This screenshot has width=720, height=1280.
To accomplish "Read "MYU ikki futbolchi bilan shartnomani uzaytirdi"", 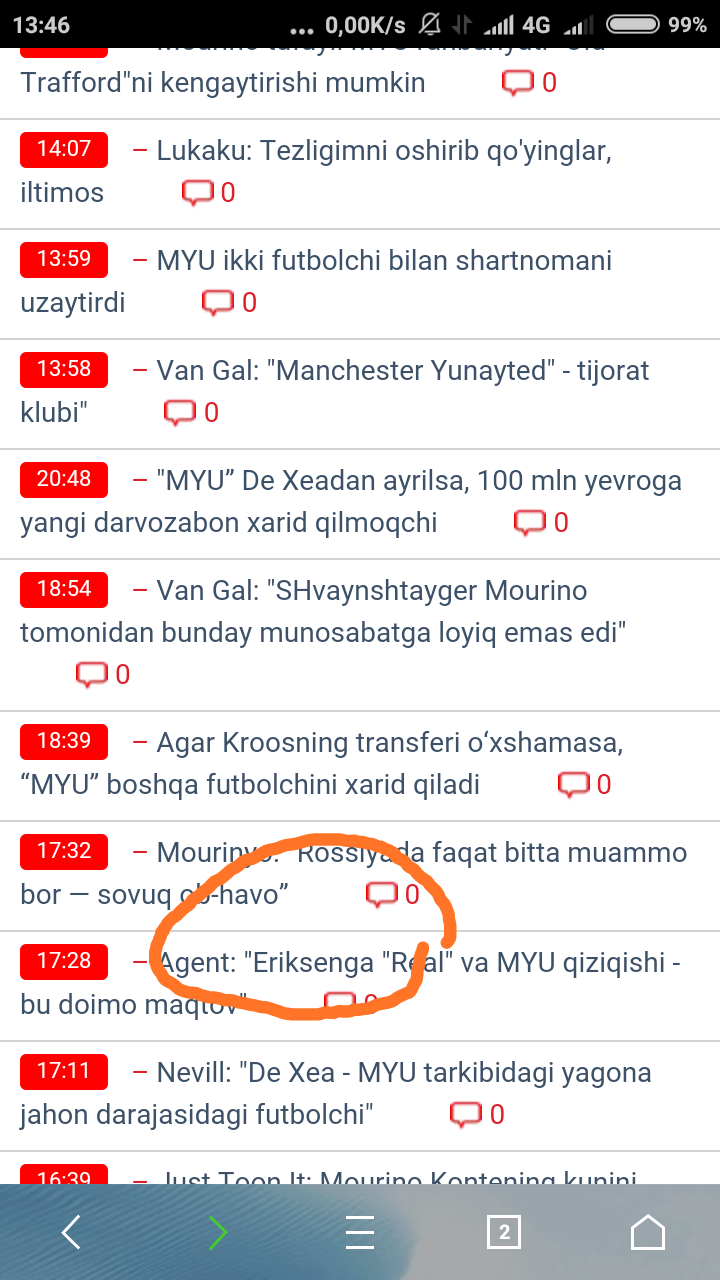I will (x=384, y=261).
